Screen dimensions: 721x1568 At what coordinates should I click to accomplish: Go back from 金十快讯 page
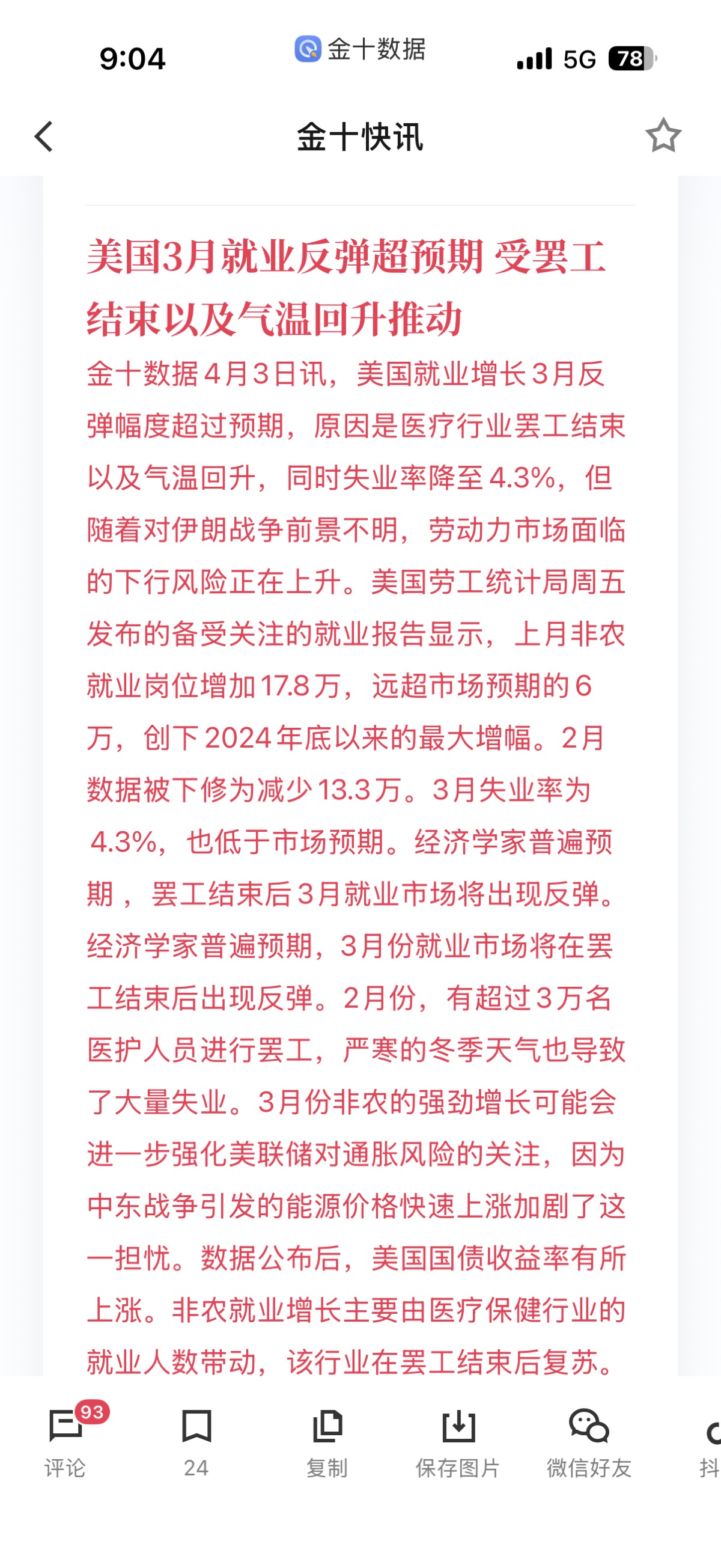click(44, 136)
